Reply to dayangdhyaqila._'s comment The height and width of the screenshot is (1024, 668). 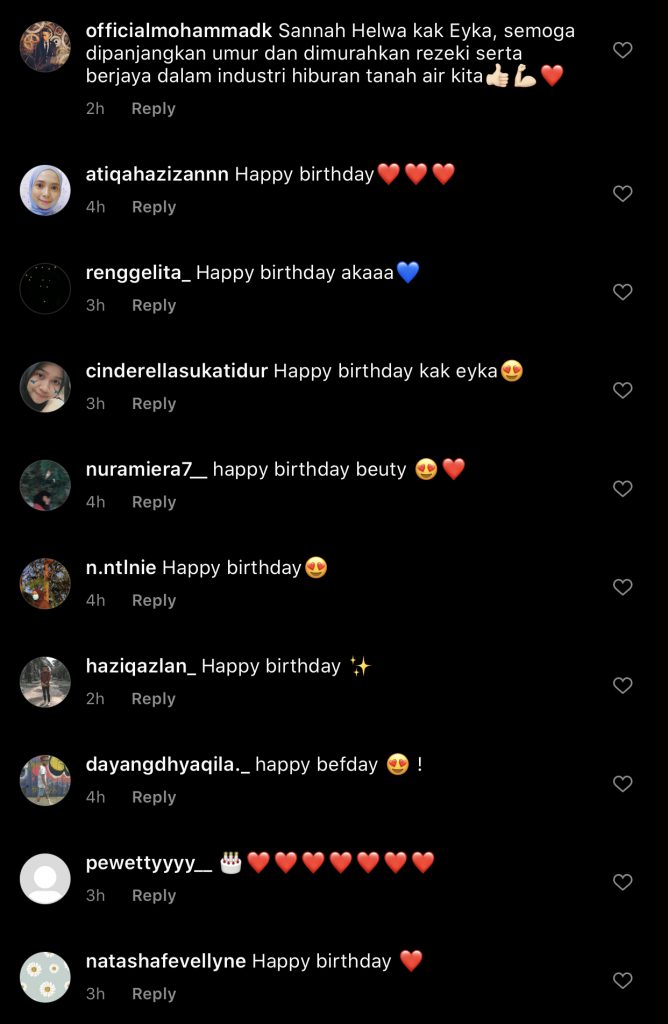pos(153,797)
